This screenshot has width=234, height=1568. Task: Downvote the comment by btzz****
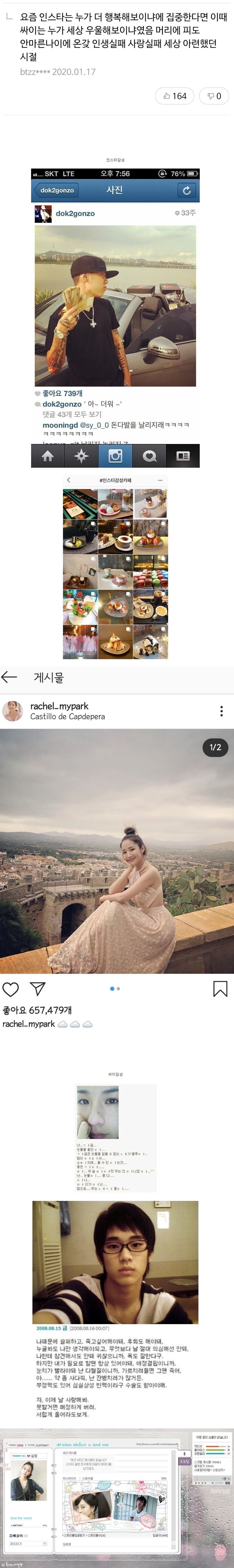coord(214,96)
